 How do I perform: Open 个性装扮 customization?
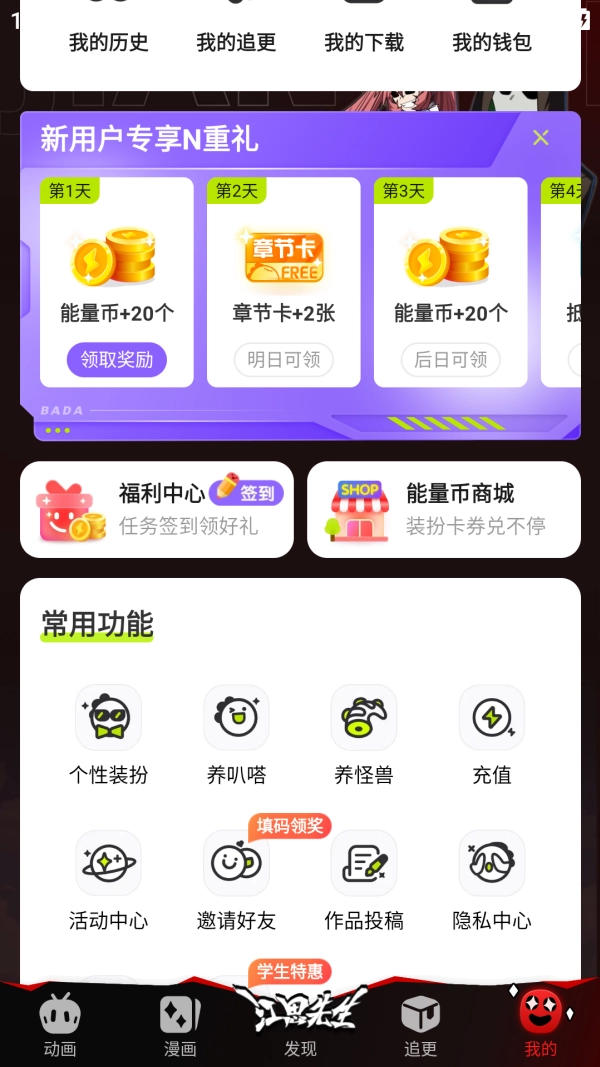click(108, 735)
